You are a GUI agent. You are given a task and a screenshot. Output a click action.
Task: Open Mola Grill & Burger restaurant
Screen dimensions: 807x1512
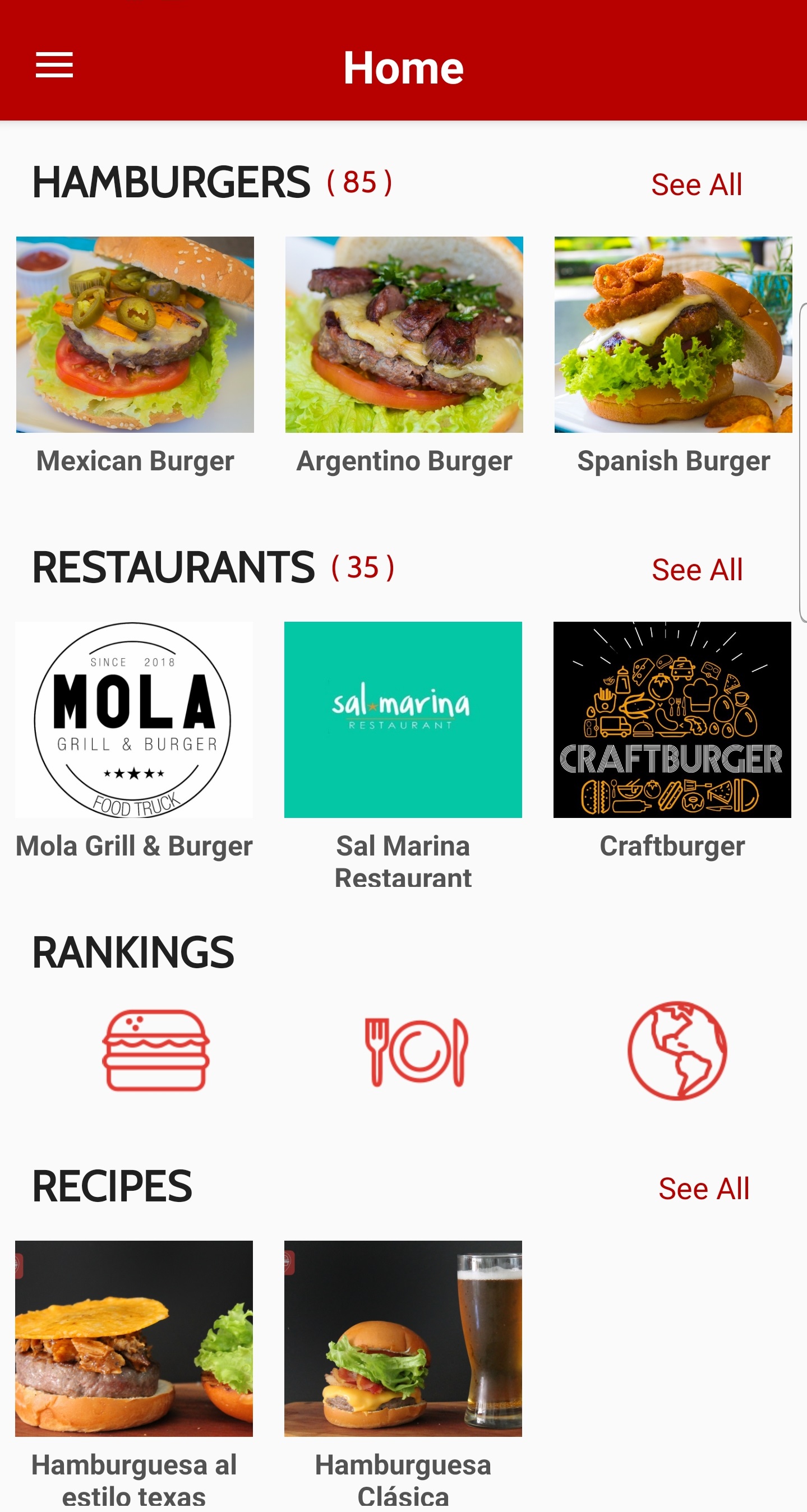(135, 720)
